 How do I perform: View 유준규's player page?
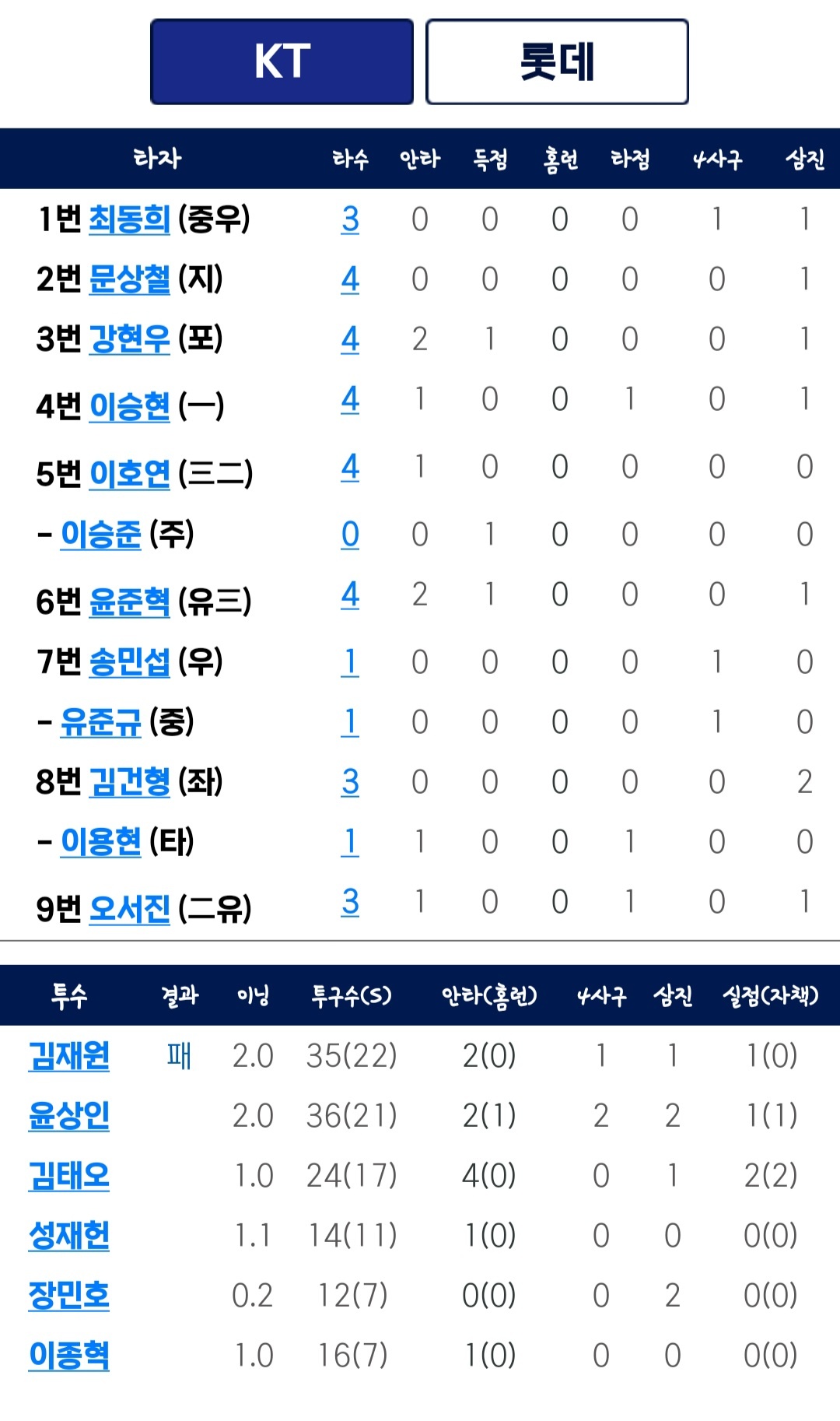pyautogui.click(x=101, y=722)
